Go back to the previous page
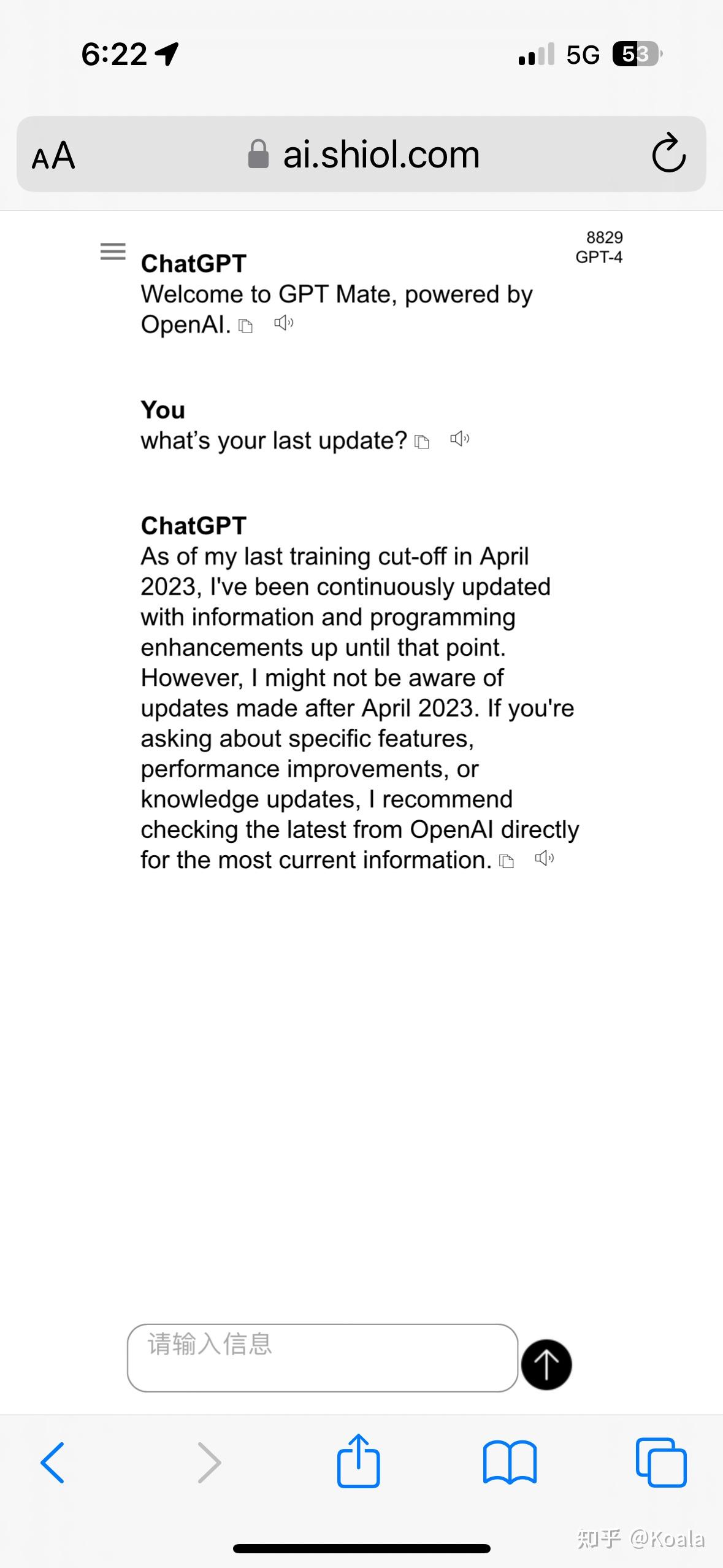 coord(53,1462)
